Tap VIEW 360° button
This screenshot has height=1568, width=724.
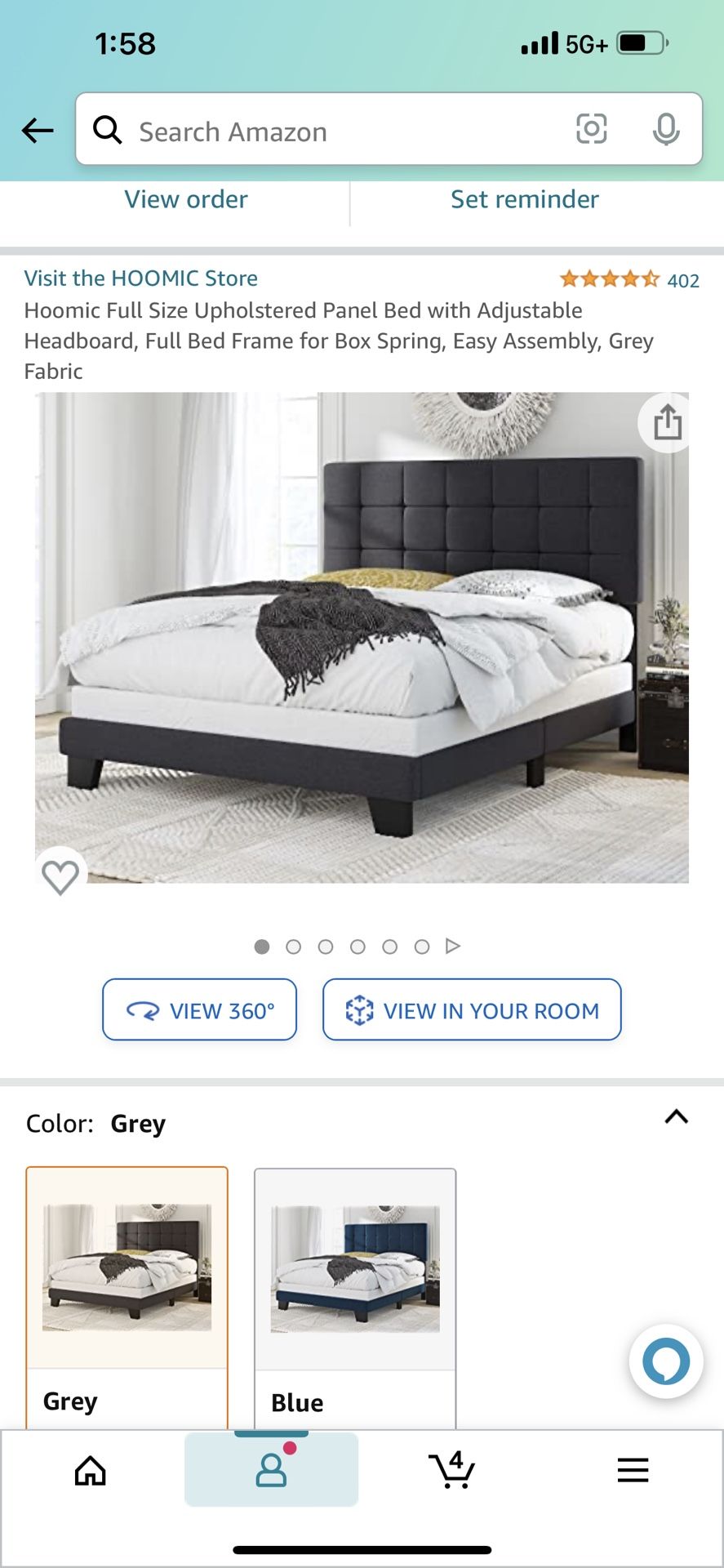[199, 1010]
